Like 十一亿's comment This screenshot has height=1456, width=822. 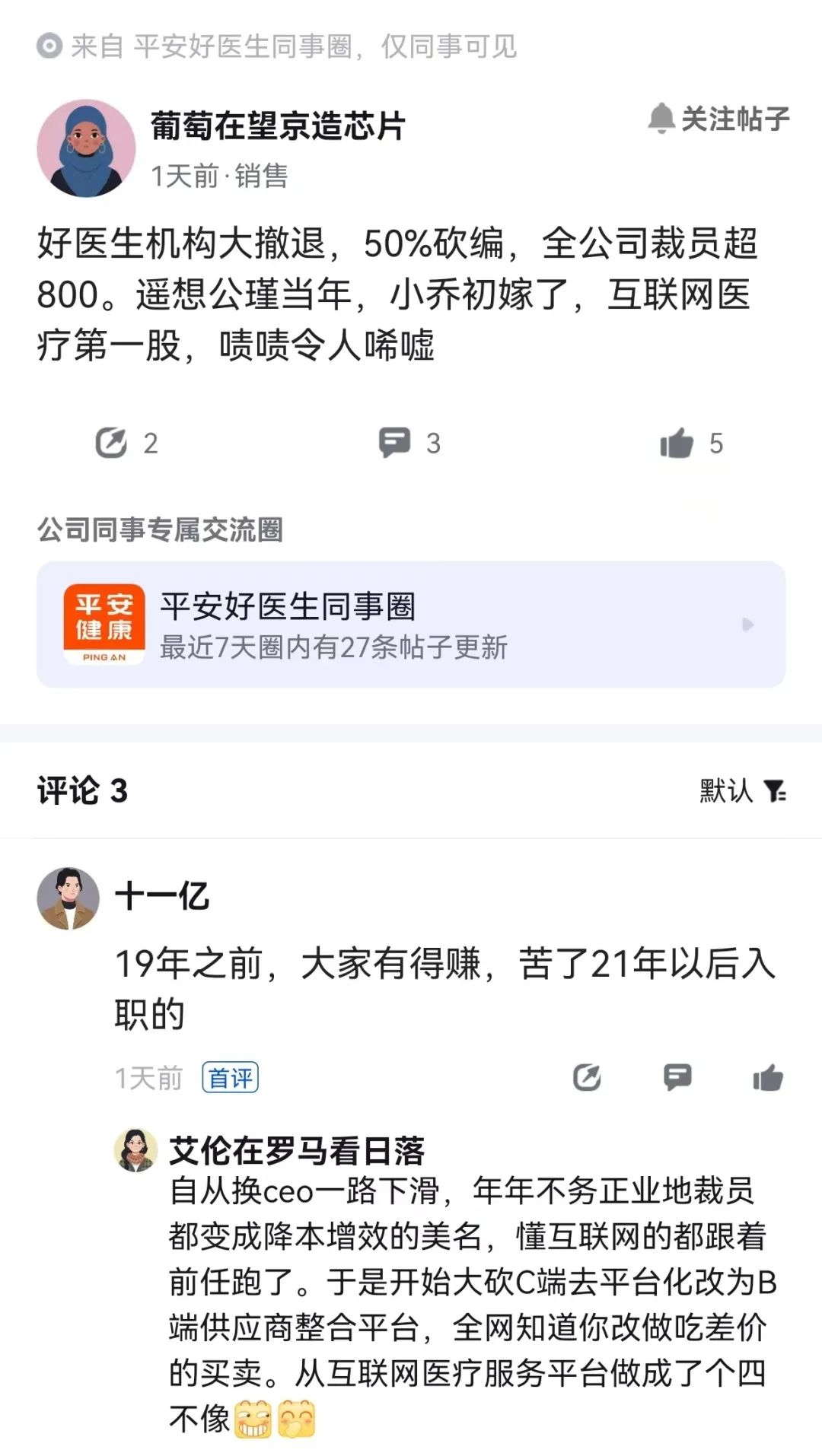[x=767, y=1077]
